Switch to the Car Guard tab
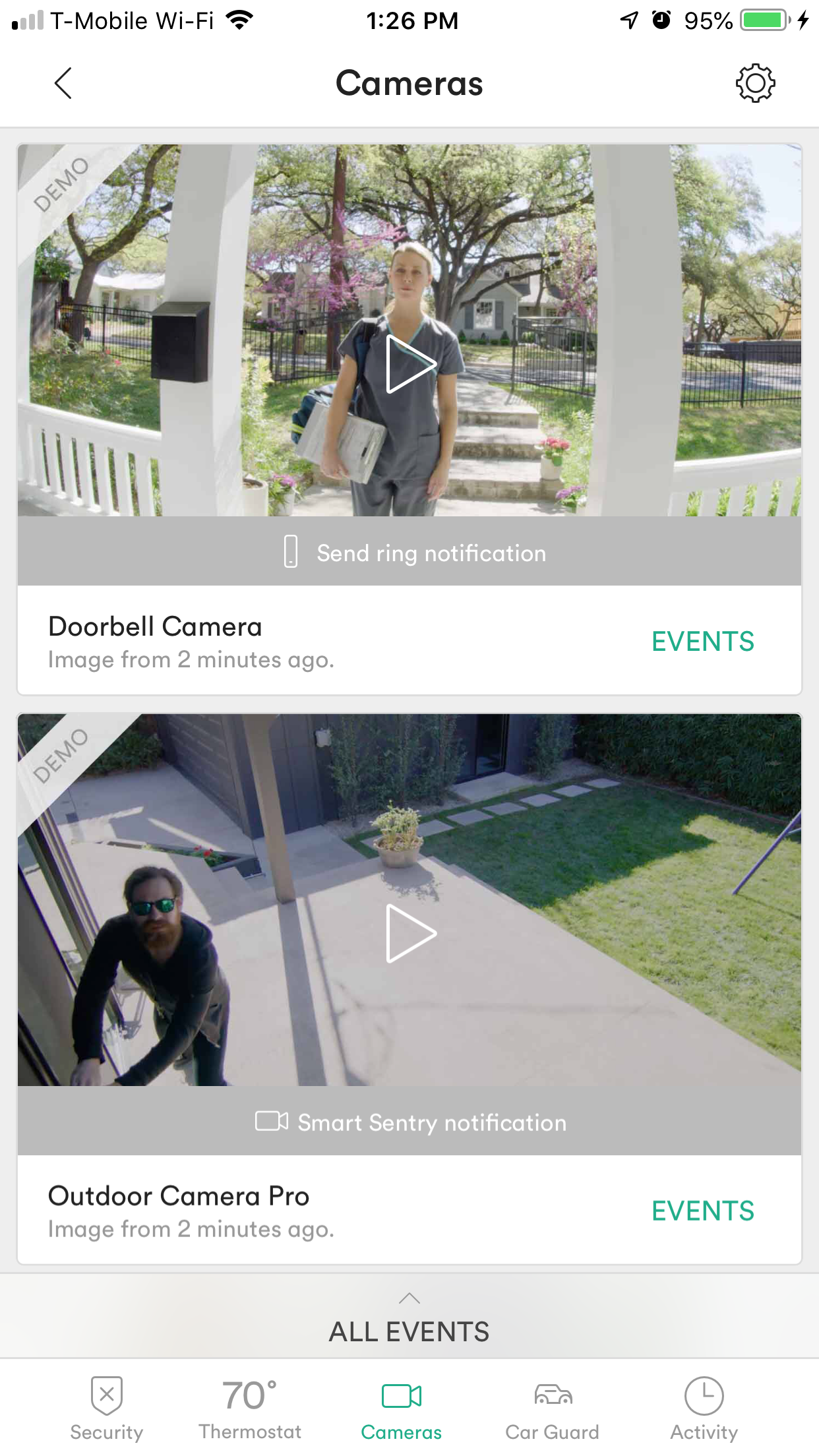819x1456 pixels. 552,1409
